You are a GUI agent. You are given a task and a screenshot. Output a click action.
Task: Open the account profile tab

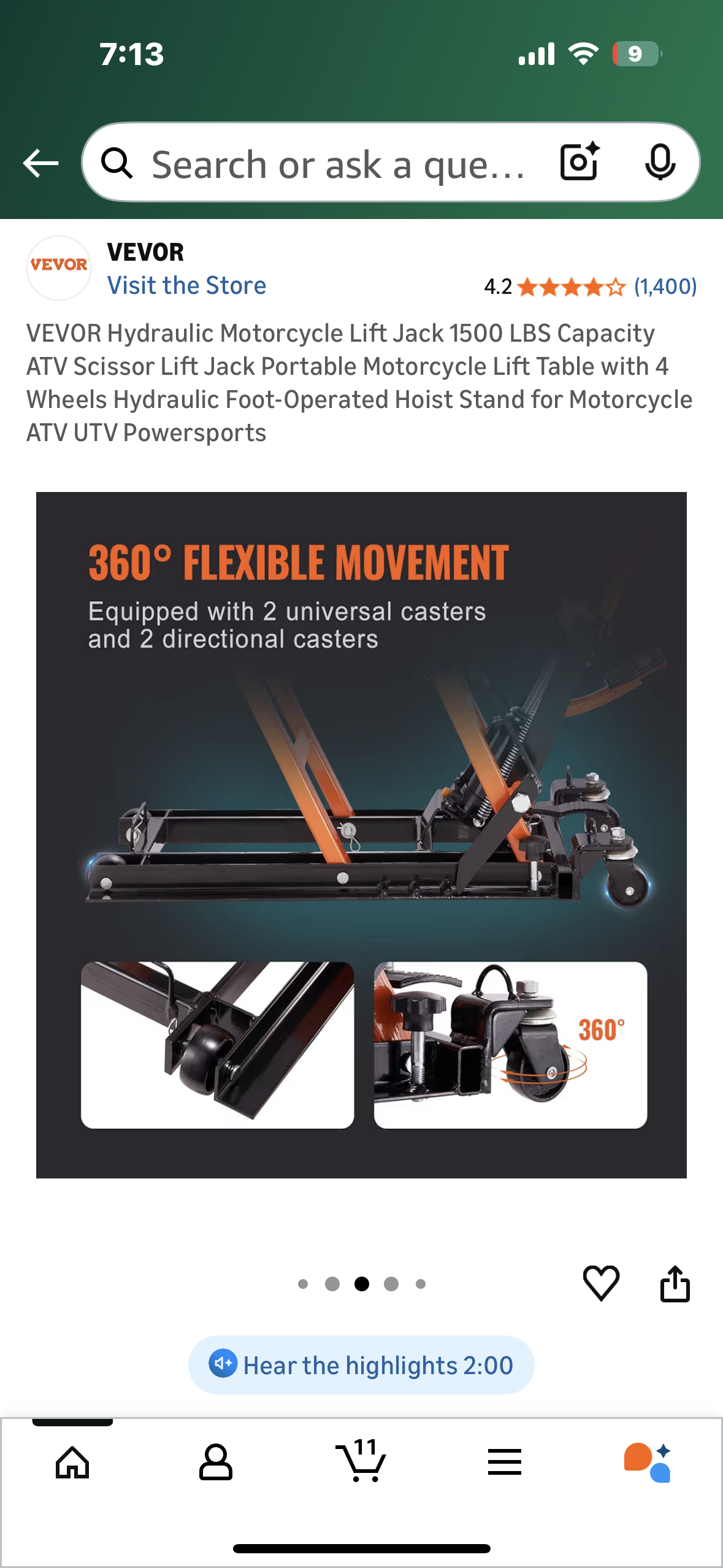click(x=216, y=1462)
